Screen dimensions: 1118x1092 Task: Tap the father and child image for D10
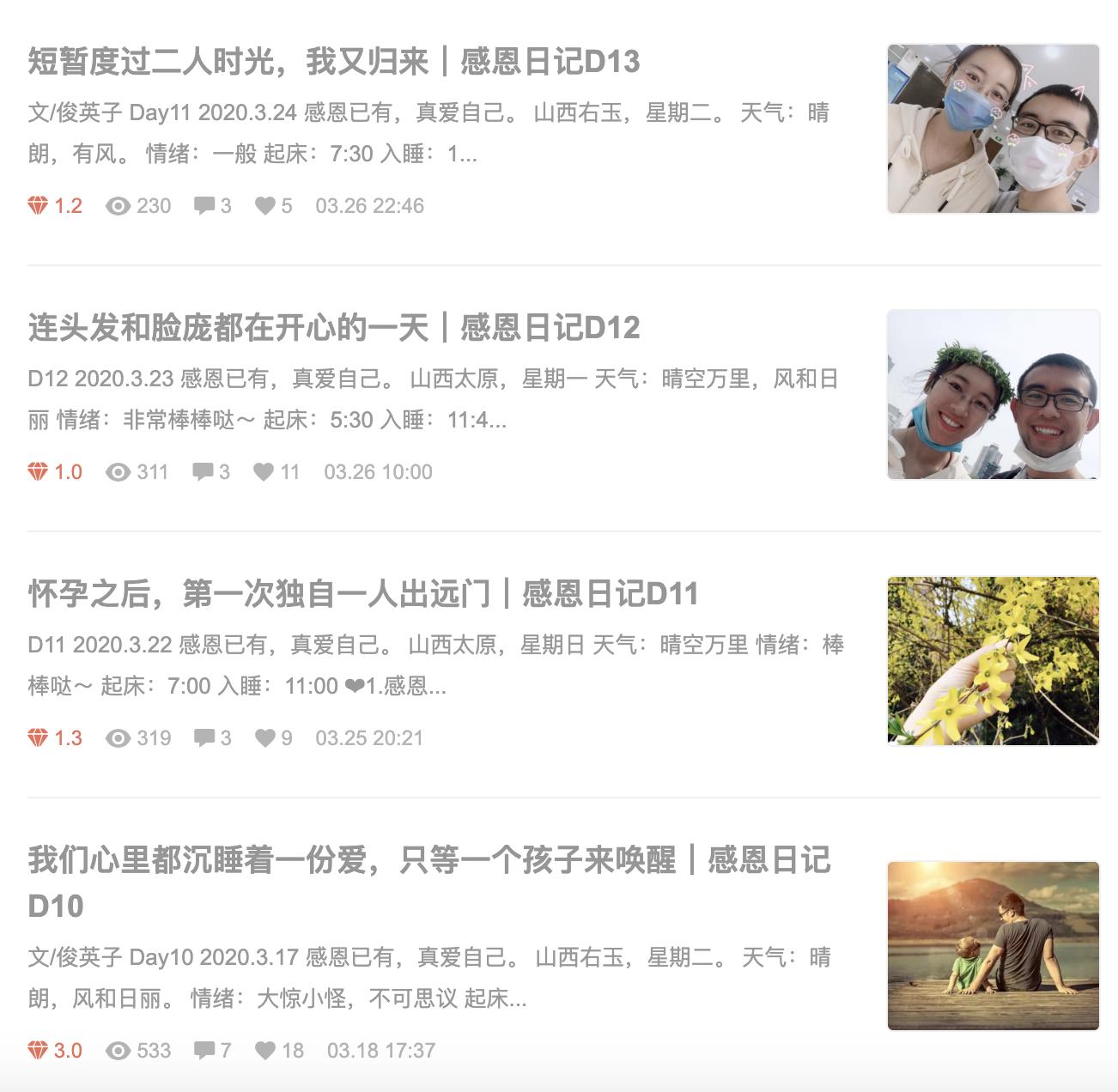[993, 946]
